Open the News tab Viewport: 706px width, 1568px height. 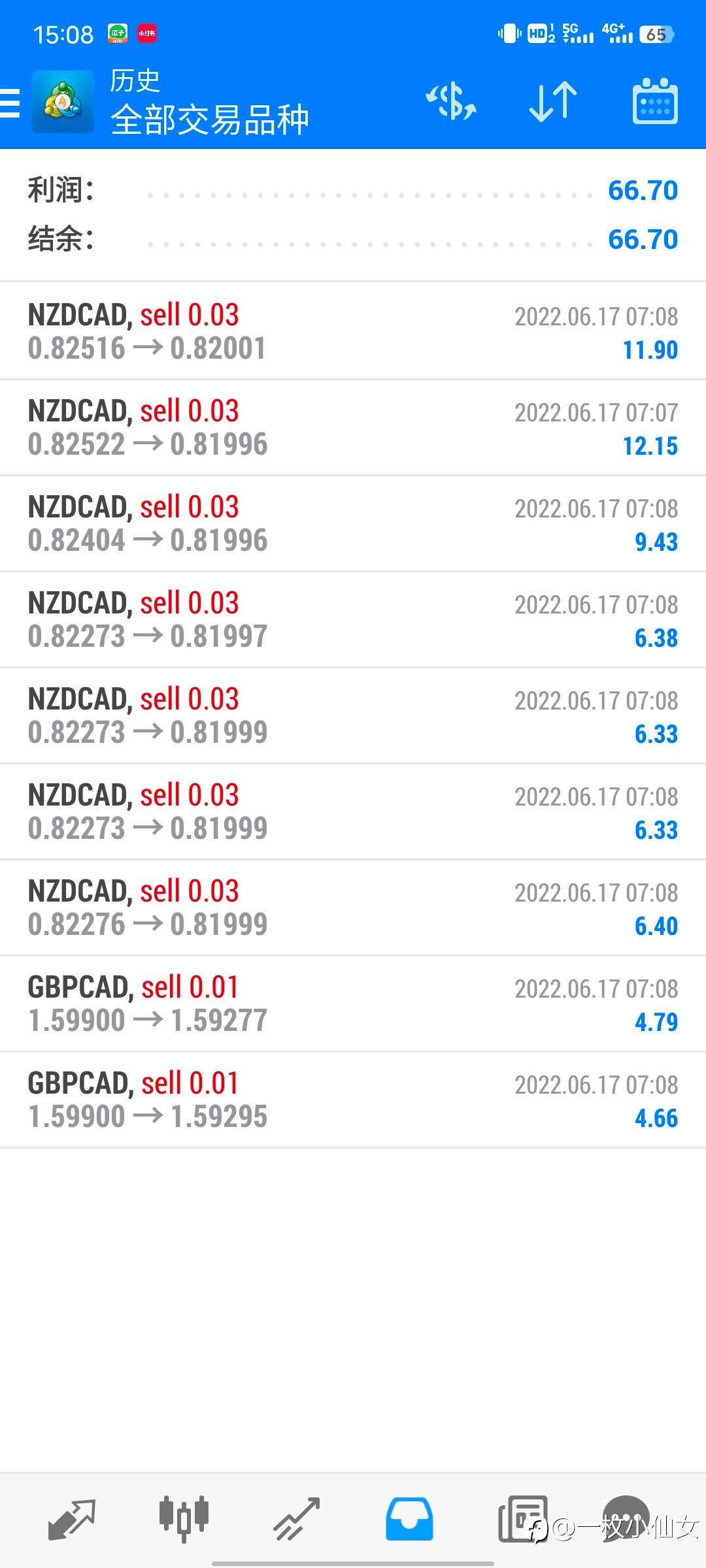point(522,1518)
